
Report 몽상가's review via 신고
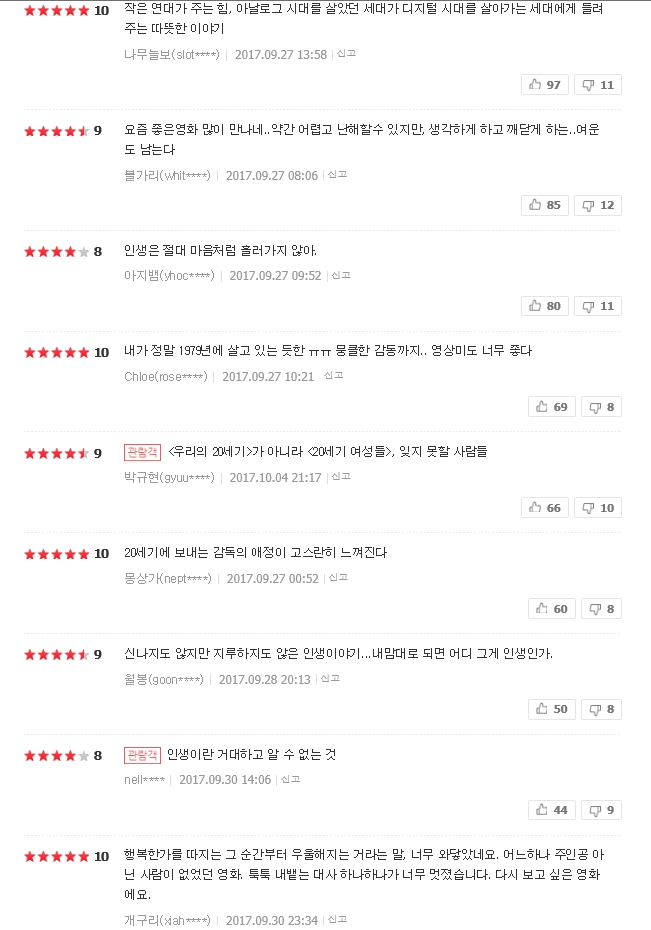[338, 577]
